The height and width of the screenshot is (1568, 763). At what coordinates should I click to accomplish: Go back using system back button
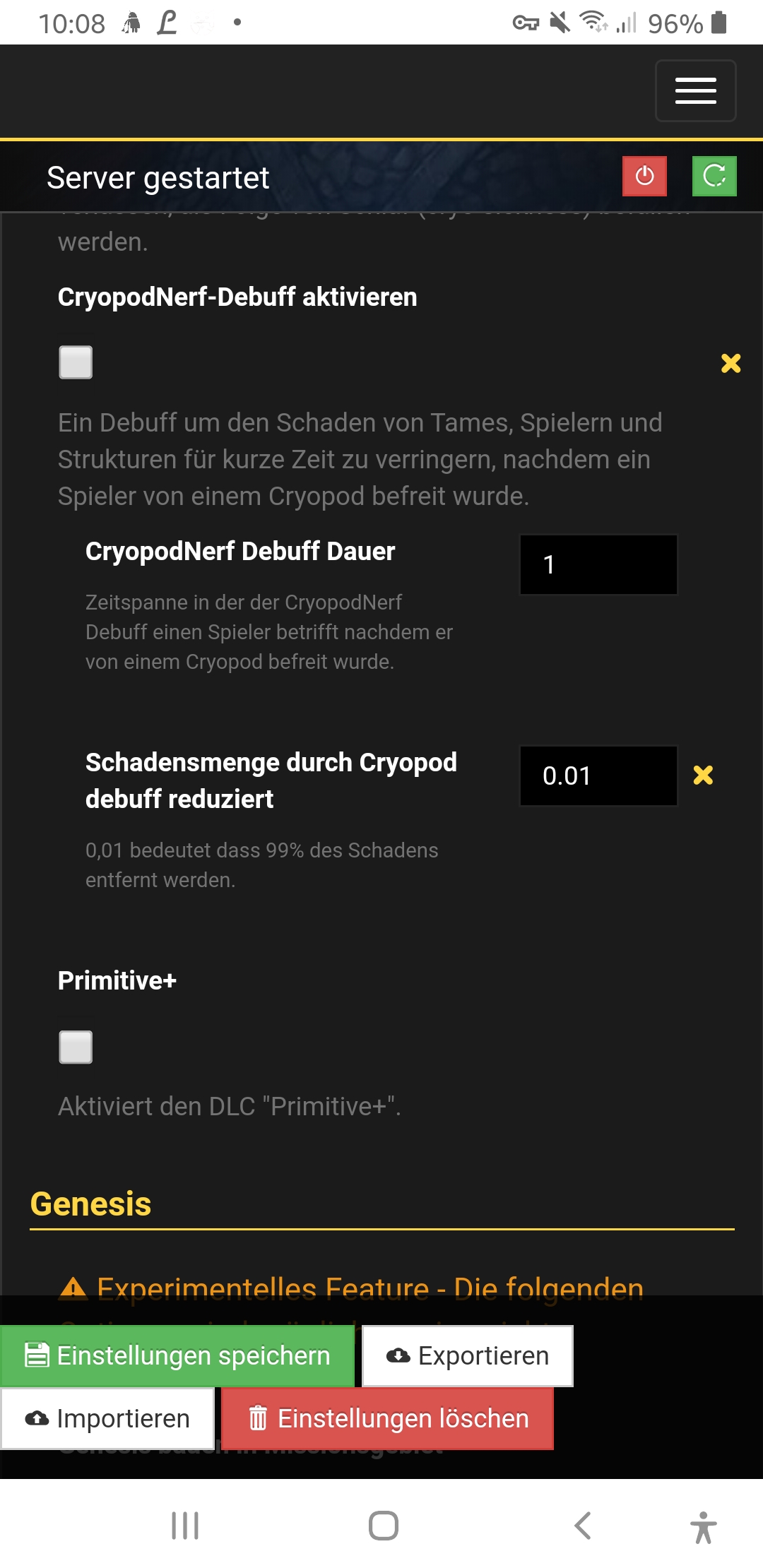[x=583, y=1526]
